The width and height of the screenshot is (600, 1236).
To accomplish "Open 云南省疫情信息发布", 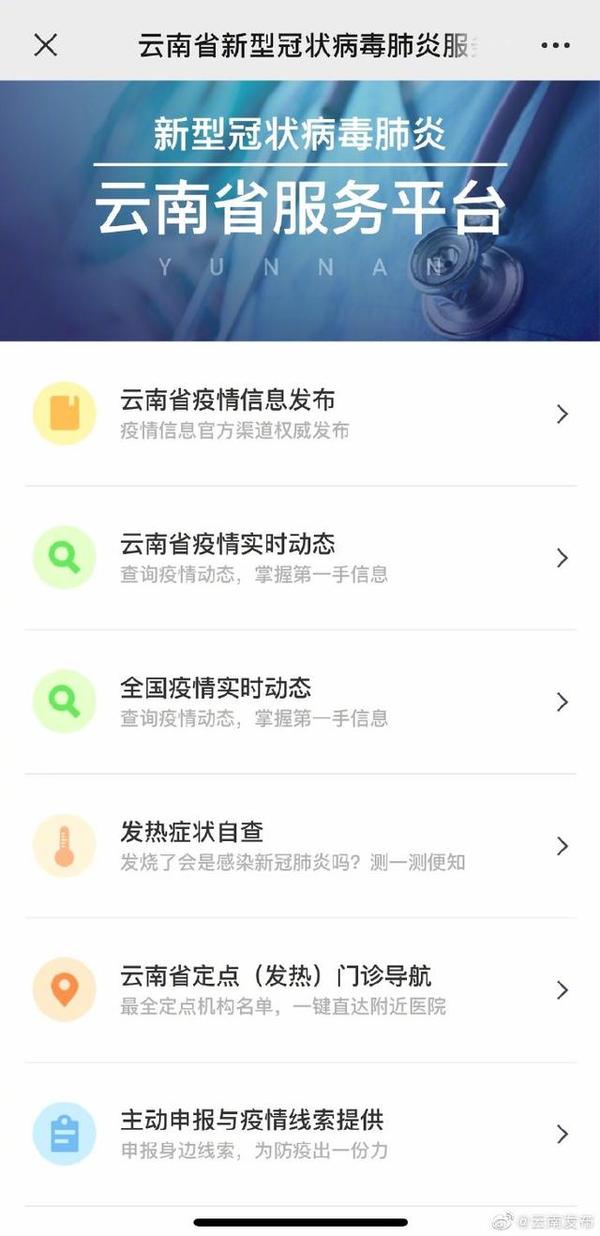I will click(300, 414).
